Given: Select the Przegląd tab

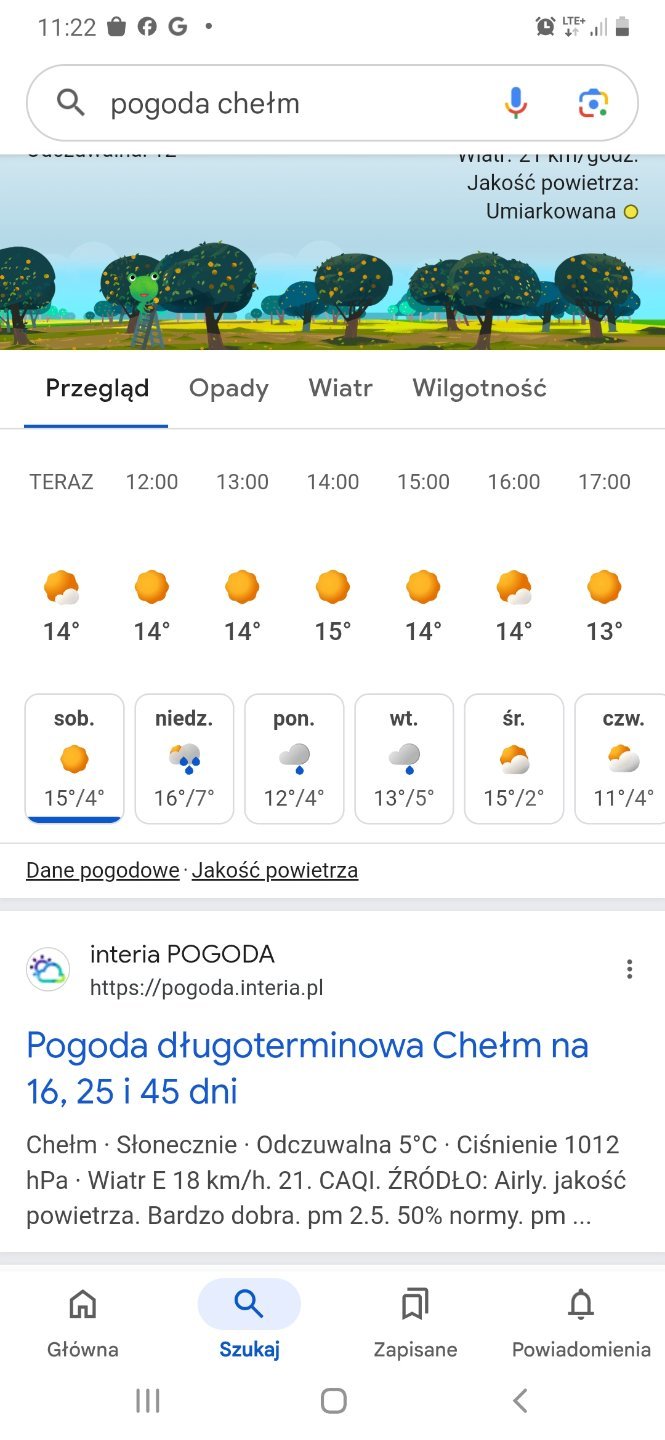Looking at the screenshot, I should tap(97, 388).
